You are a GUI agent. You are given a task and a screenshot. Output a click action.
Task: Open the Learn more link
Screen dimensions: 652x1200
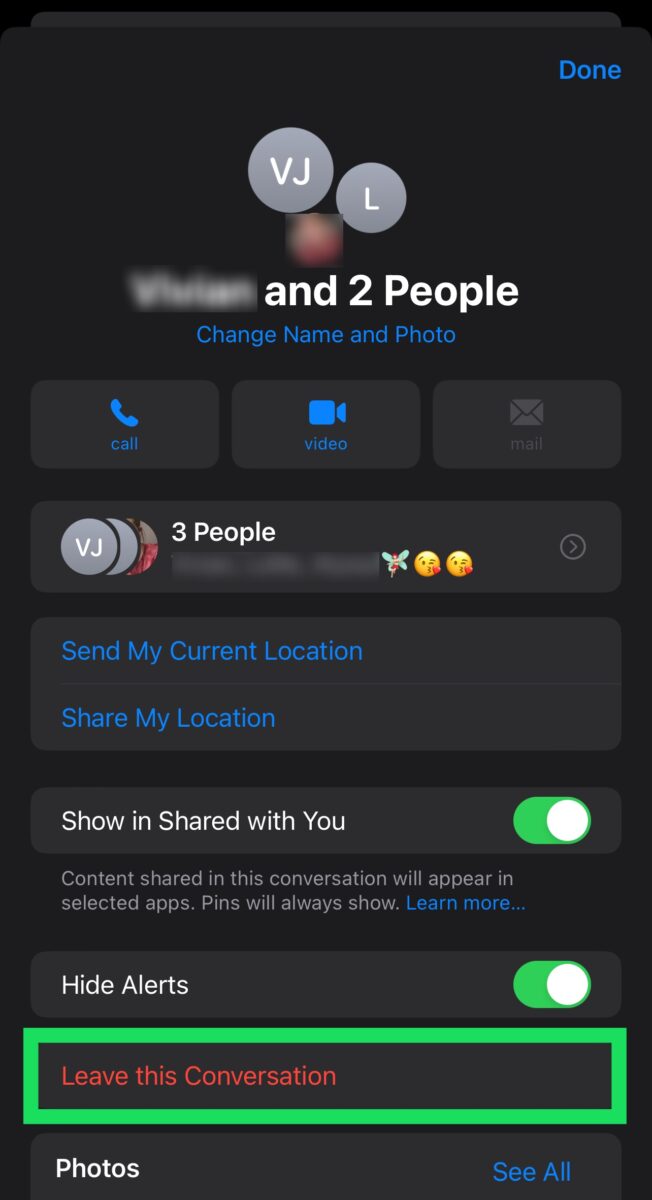click(466, 903)
